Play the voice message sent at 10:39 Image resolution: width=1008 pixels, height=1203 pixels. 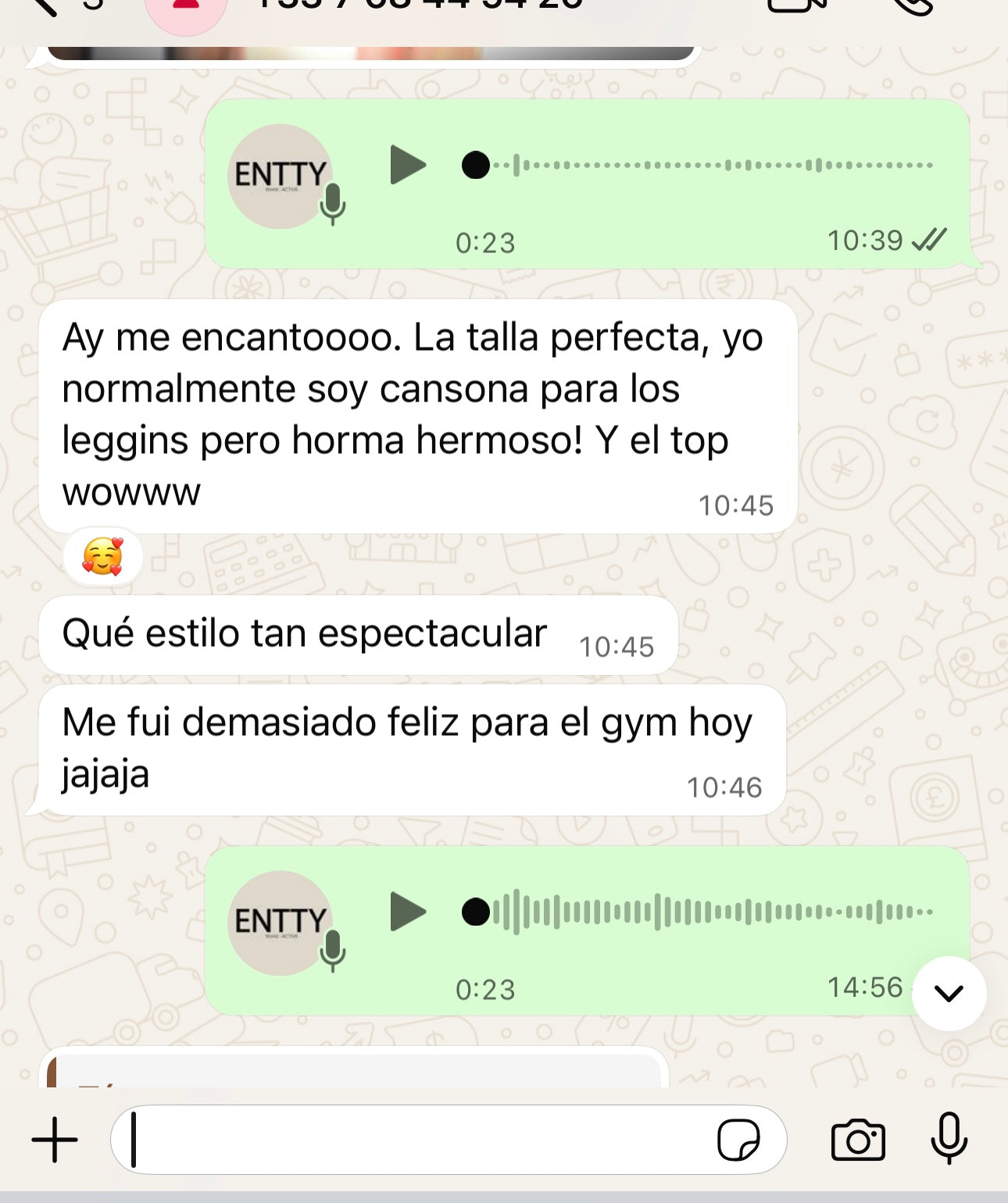(408, 165)
